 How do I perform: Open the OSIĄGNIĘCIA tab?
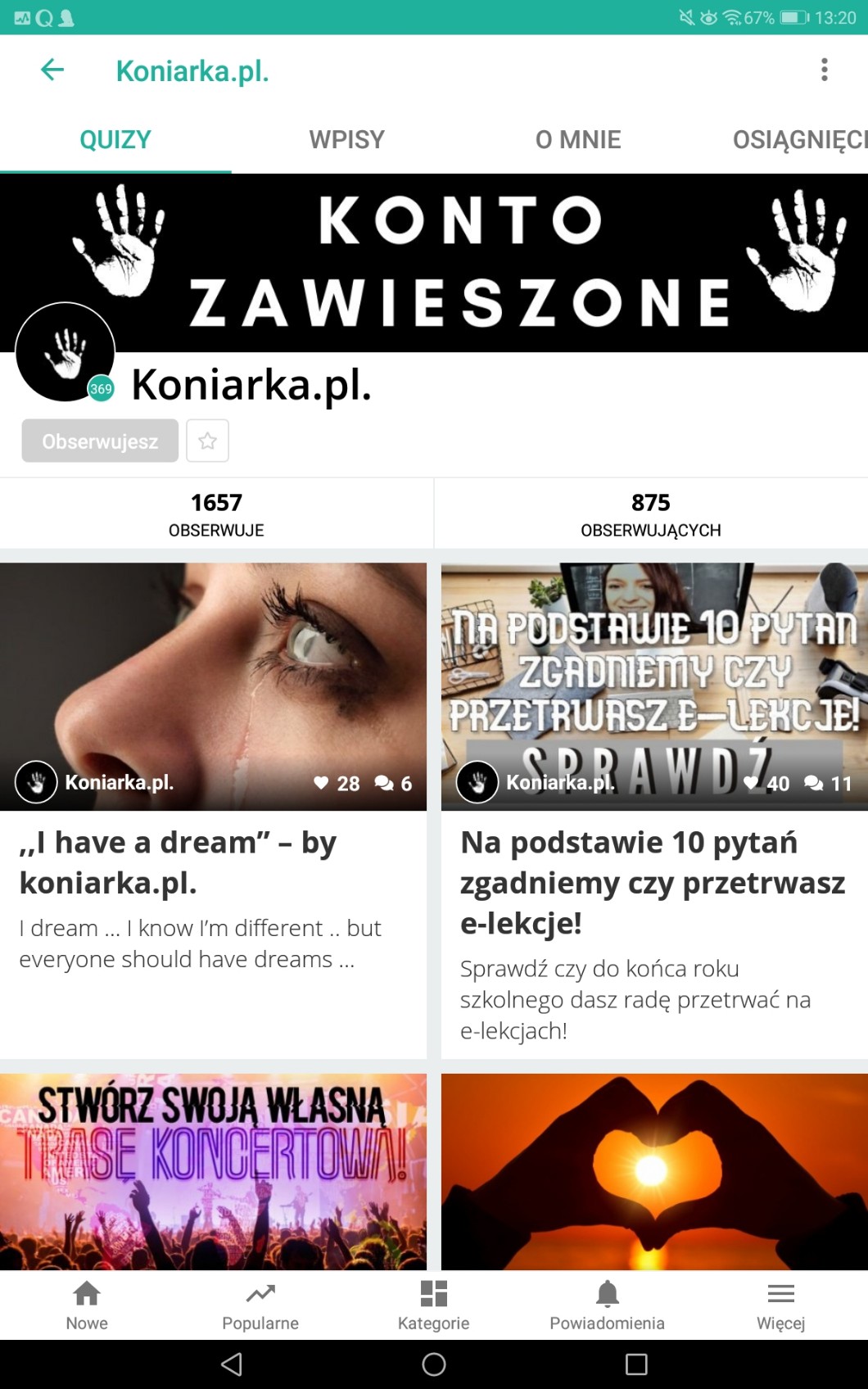click(798, 140)
